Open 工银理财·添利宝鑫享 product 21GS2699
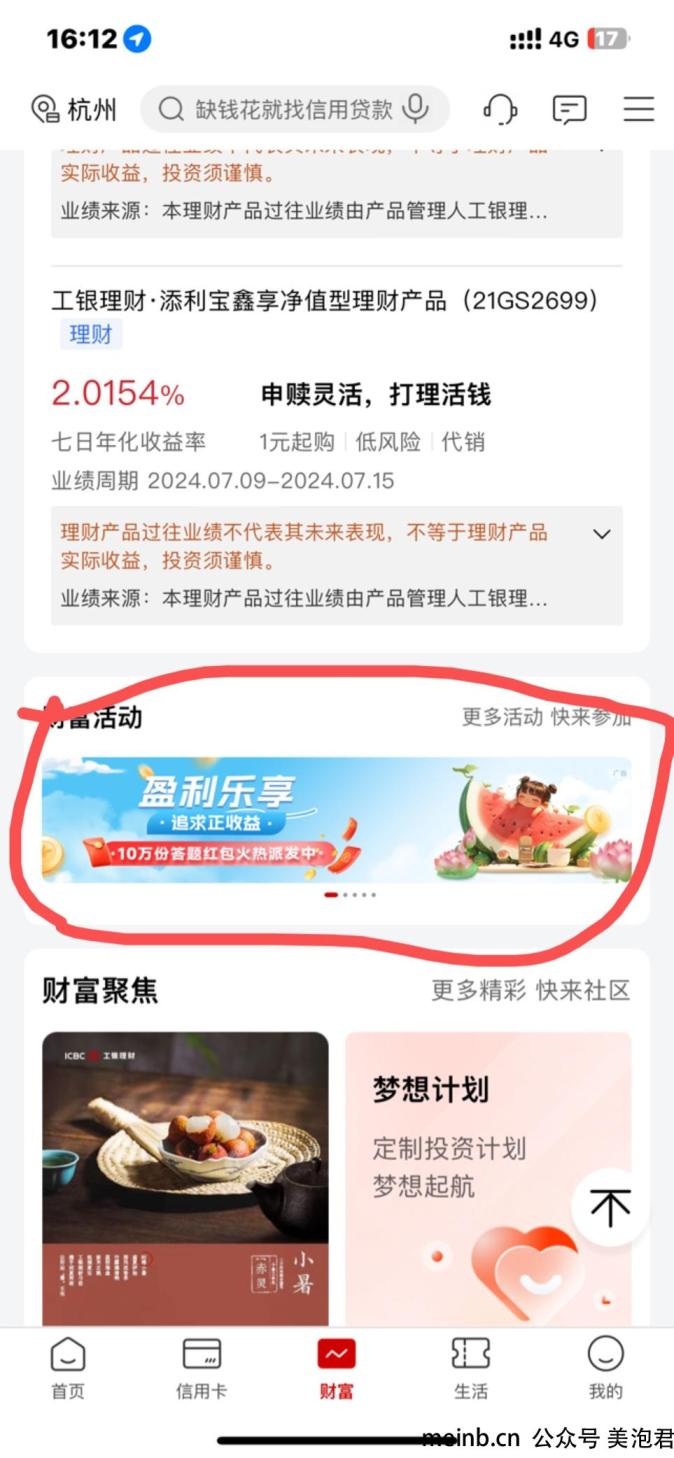The width and height of the screenshot is (674, 1458). click(325, 300)
